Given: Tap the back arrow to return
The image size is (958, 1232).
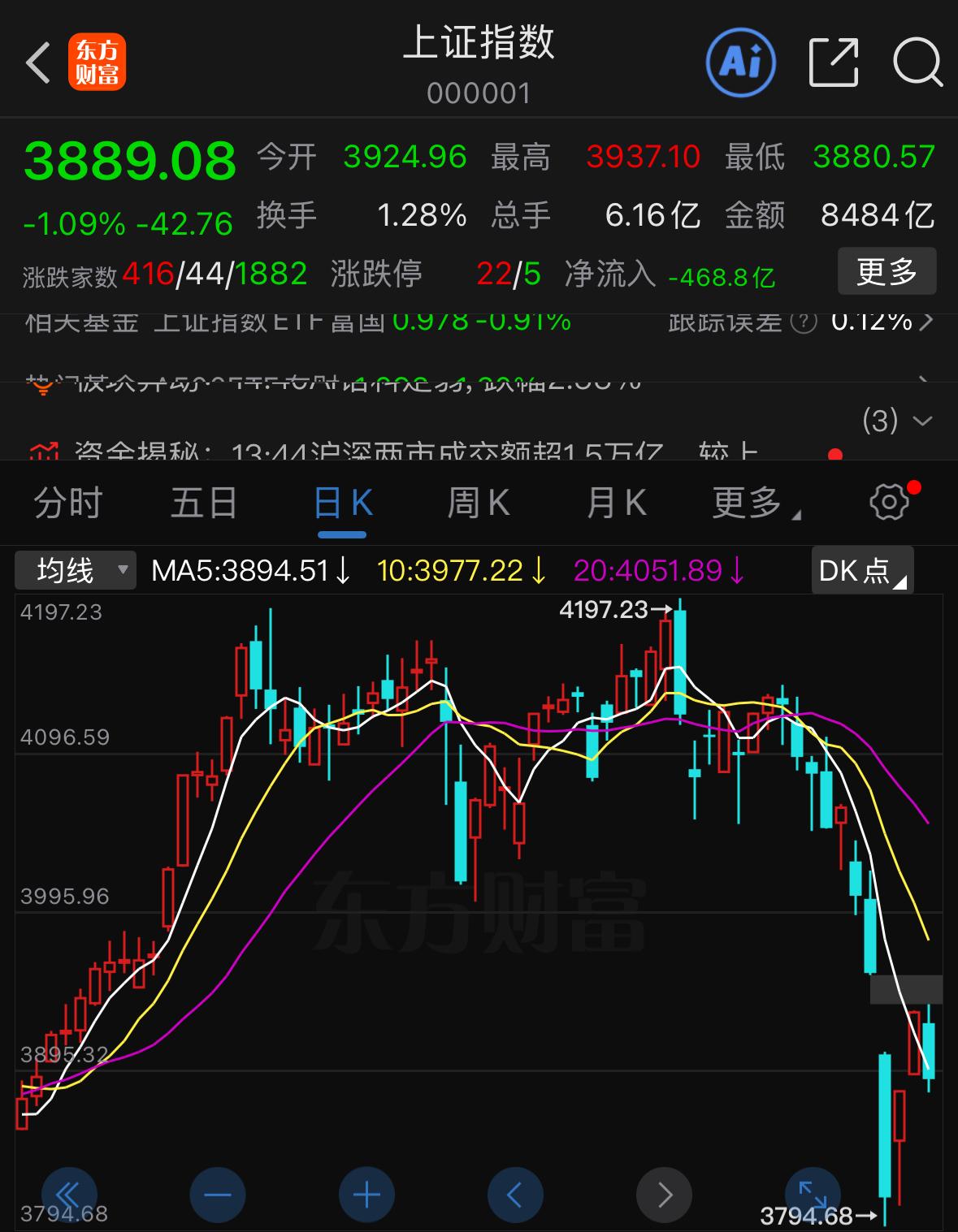Looking at the screenshot, I should coord(37,63).
